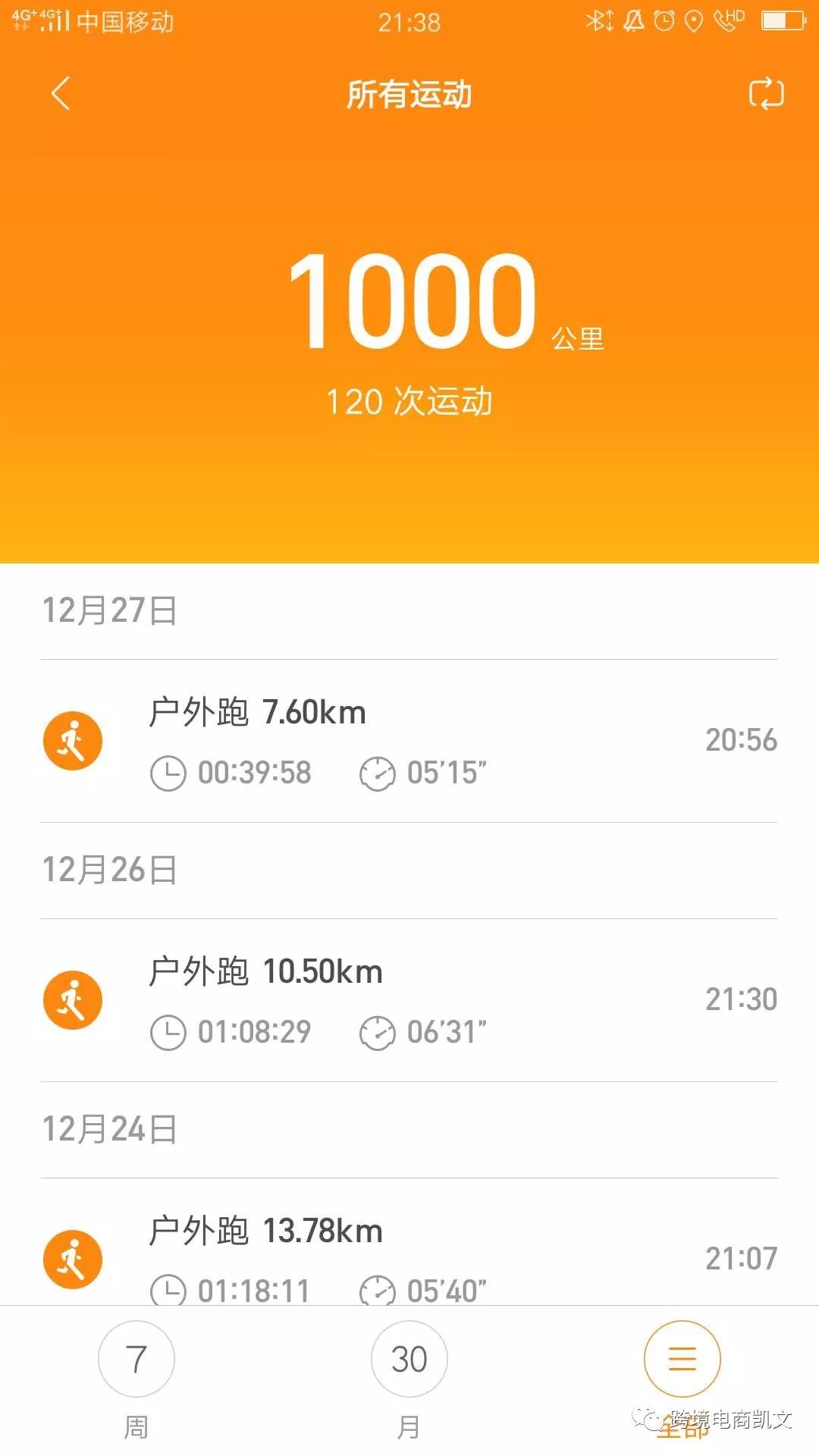Open the 13.78km outdoor run record

tap(409, 1242)
